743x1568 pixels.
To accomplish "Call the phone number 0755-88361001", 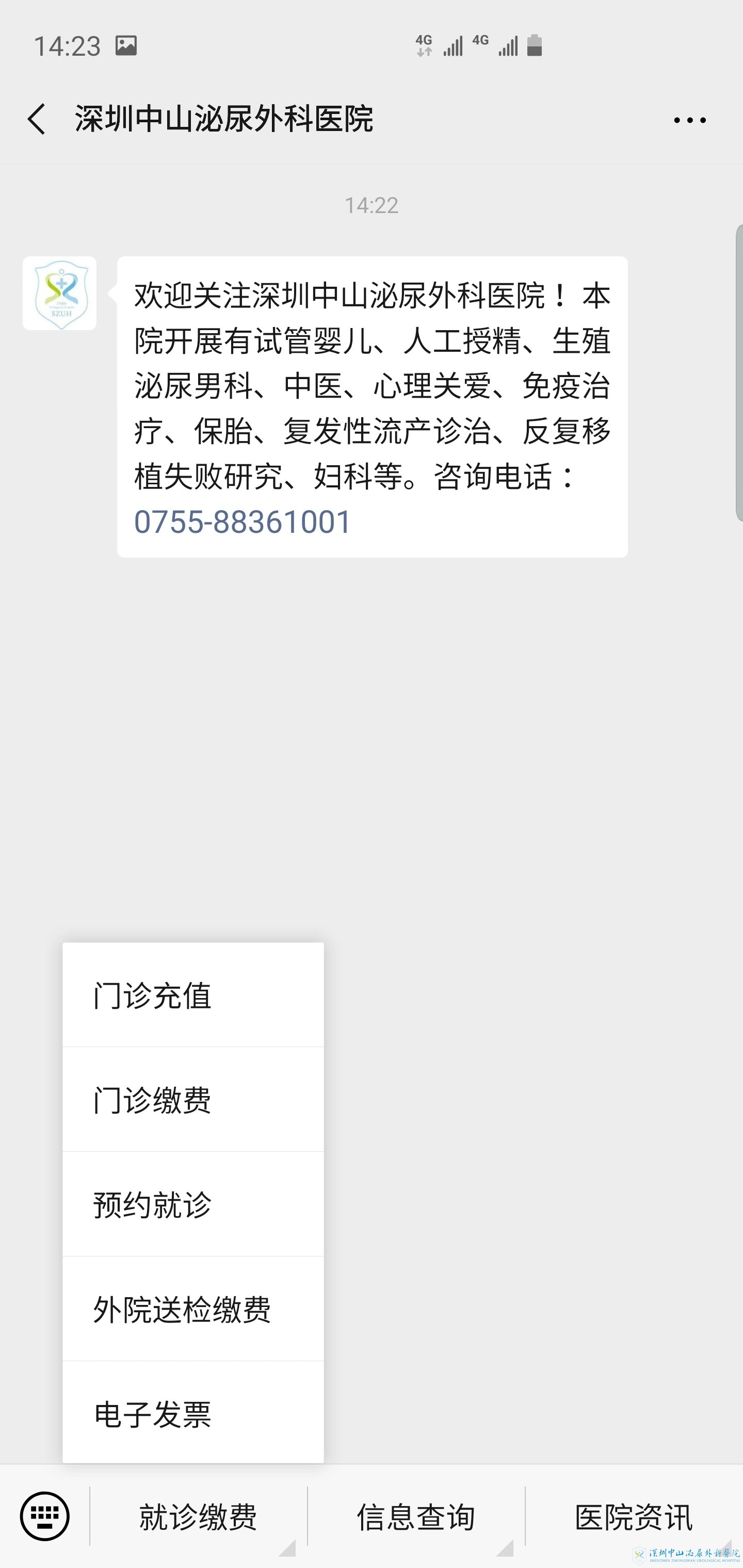I will (x=243, y=521).
